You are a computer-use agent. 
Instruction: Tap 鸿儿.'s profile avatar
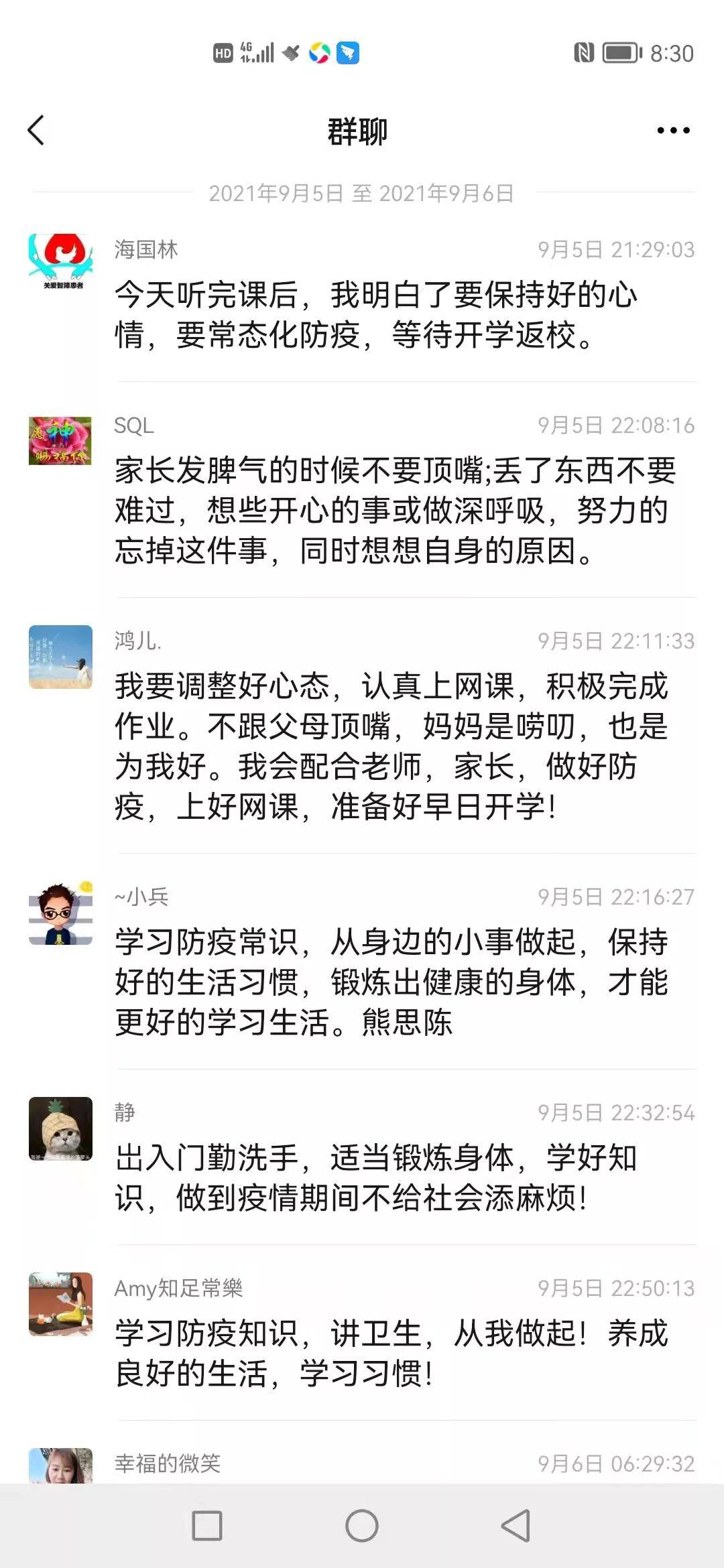(60, 657)
